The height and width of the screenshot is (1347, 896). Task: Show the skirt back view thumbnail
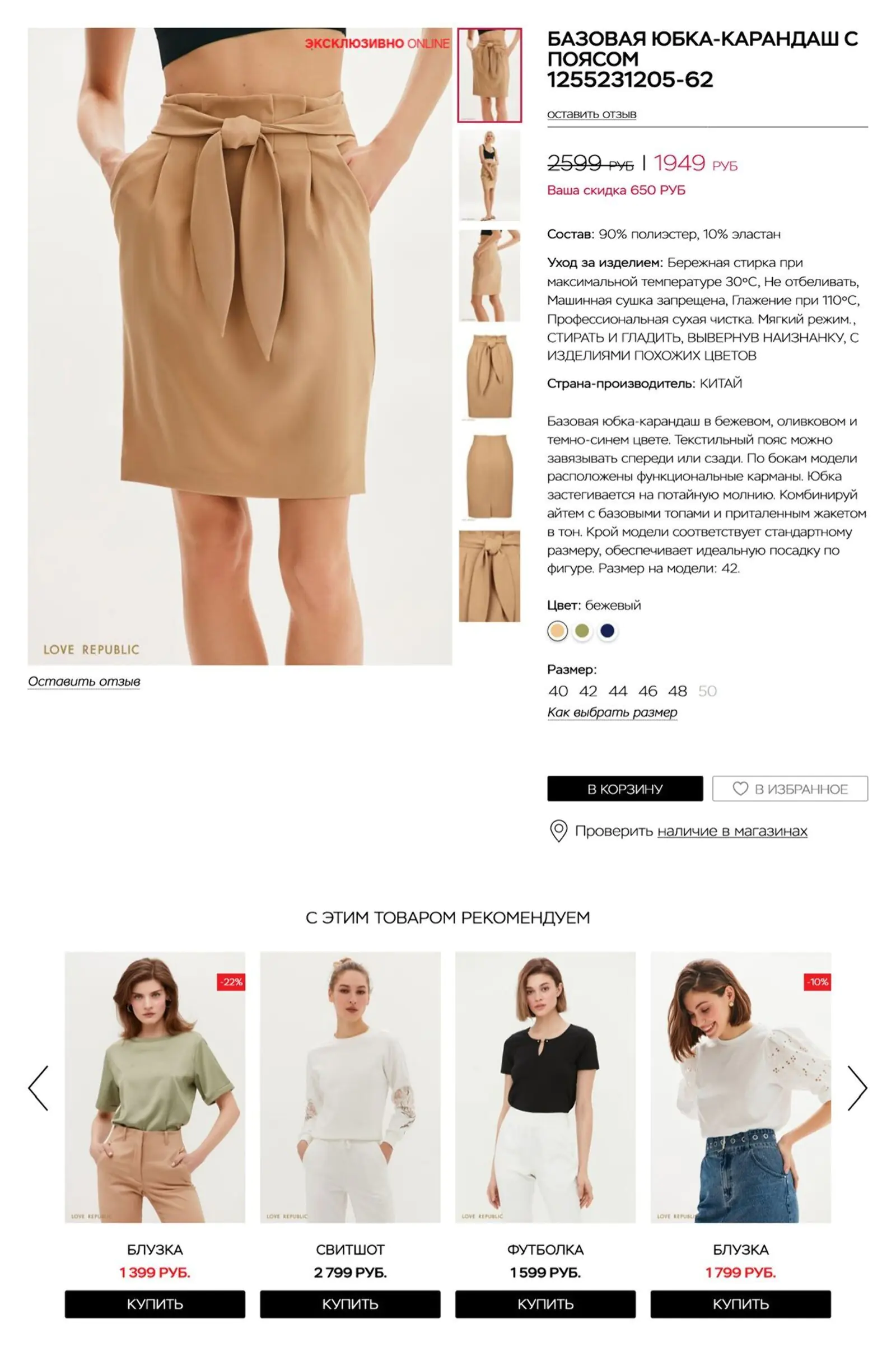click(489, 477)
